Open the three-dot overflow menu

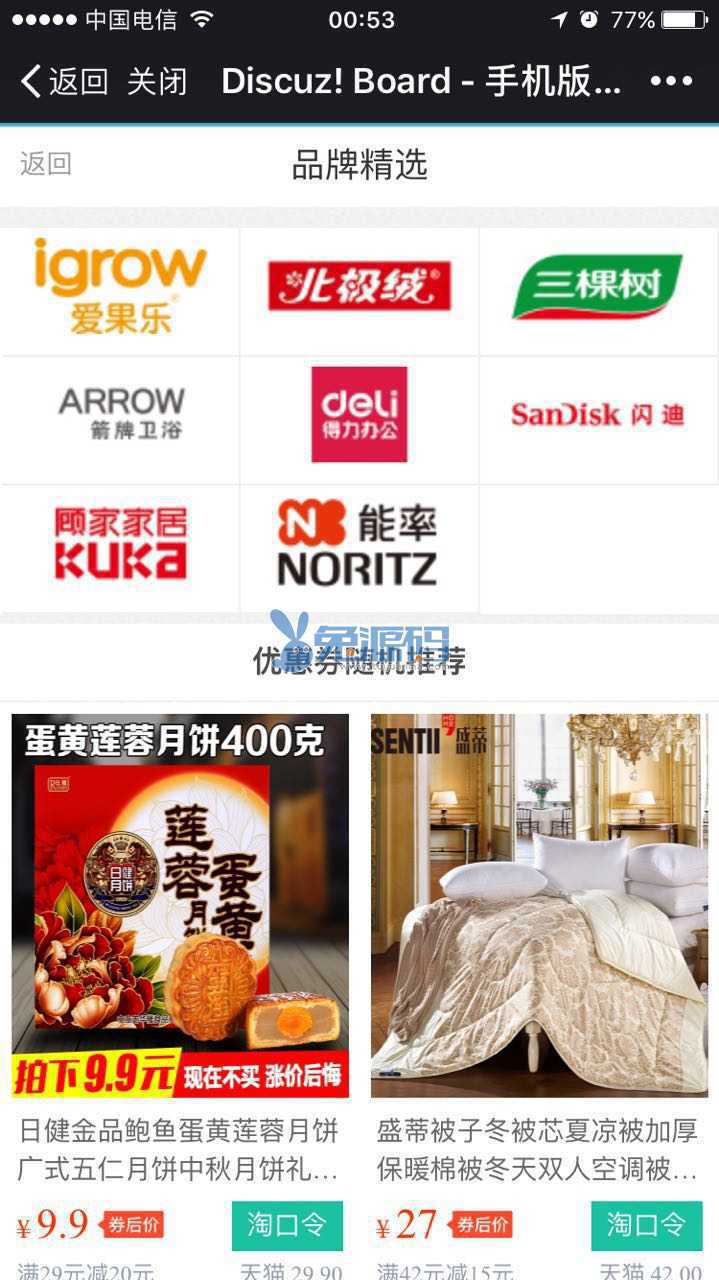click(x=671, y=81)
